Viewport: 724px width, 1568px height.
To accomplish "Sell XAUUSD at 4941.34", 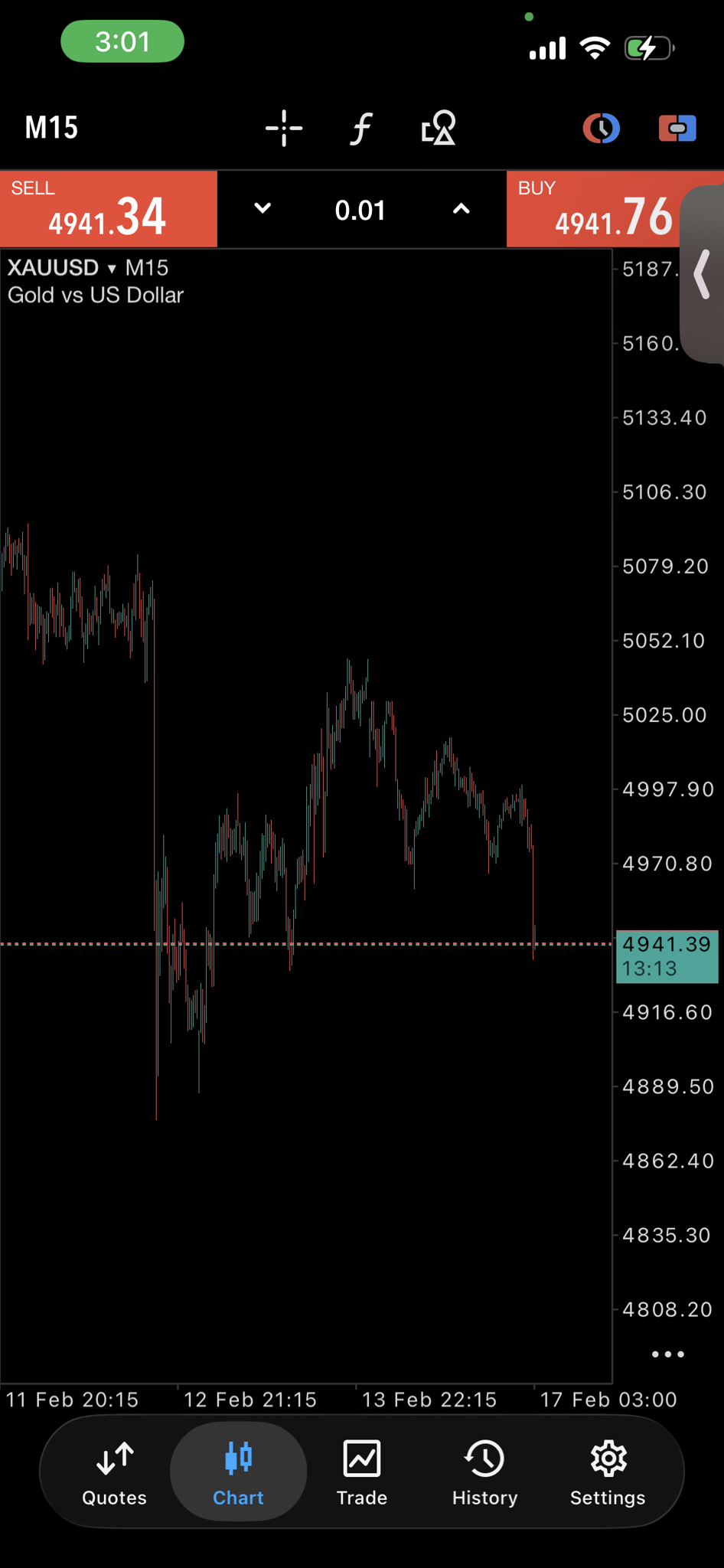I will coord(108,210).
